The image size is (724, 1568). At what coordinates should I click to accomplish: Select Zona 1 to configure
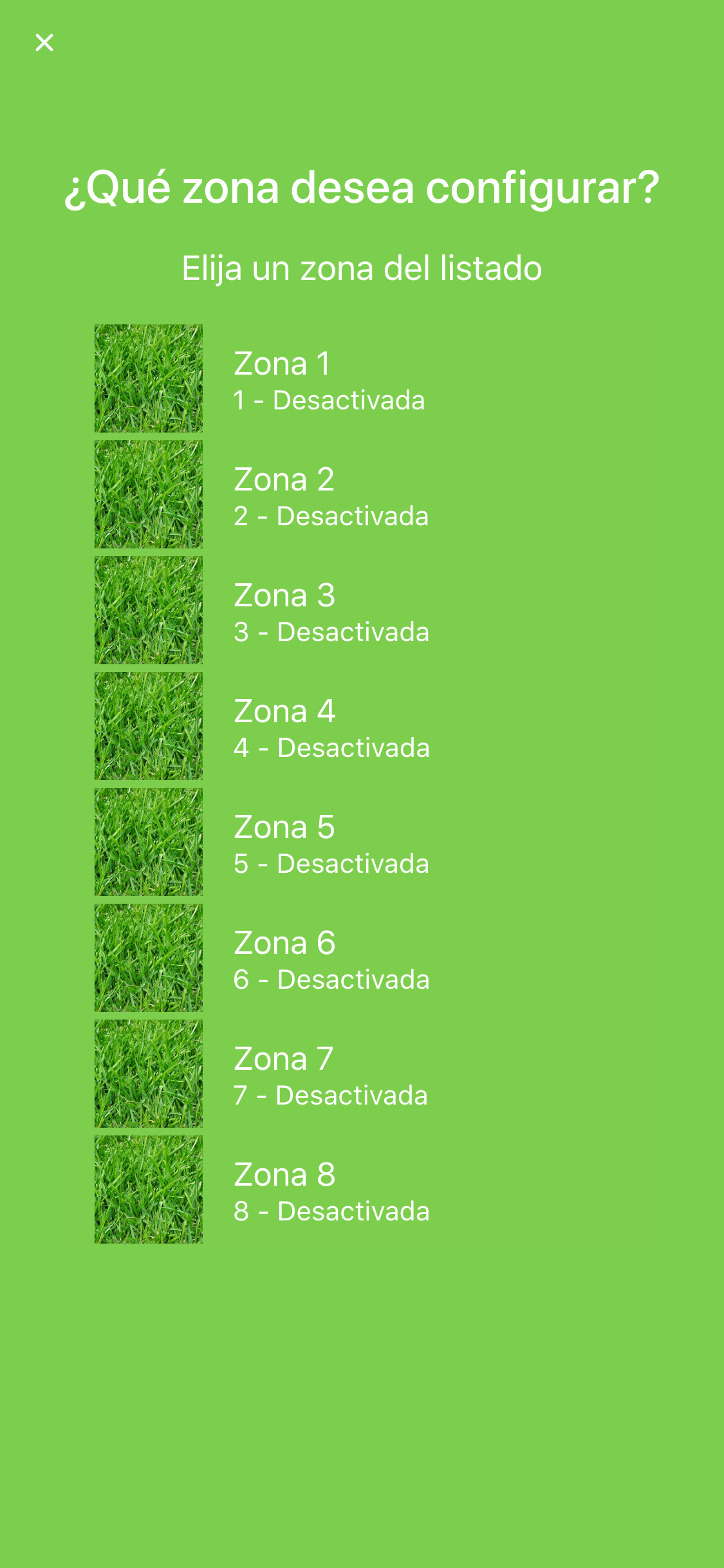(328, 379)
